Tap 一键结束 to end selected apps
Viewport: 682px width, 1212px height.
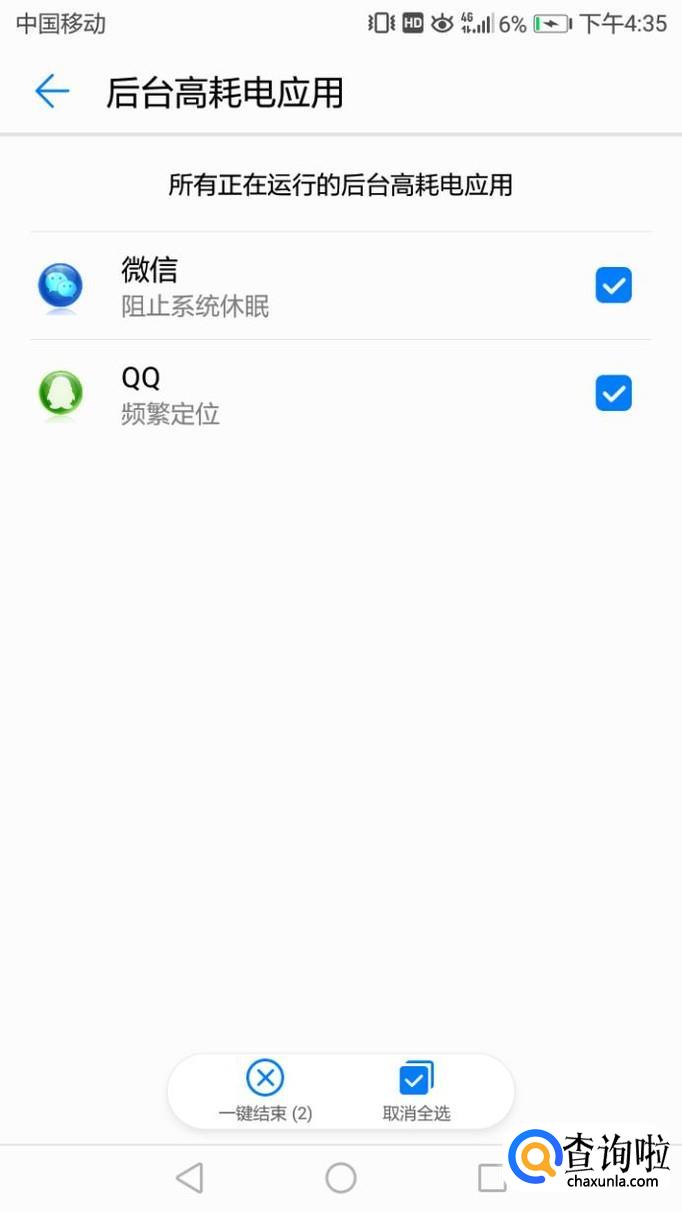265,1090
